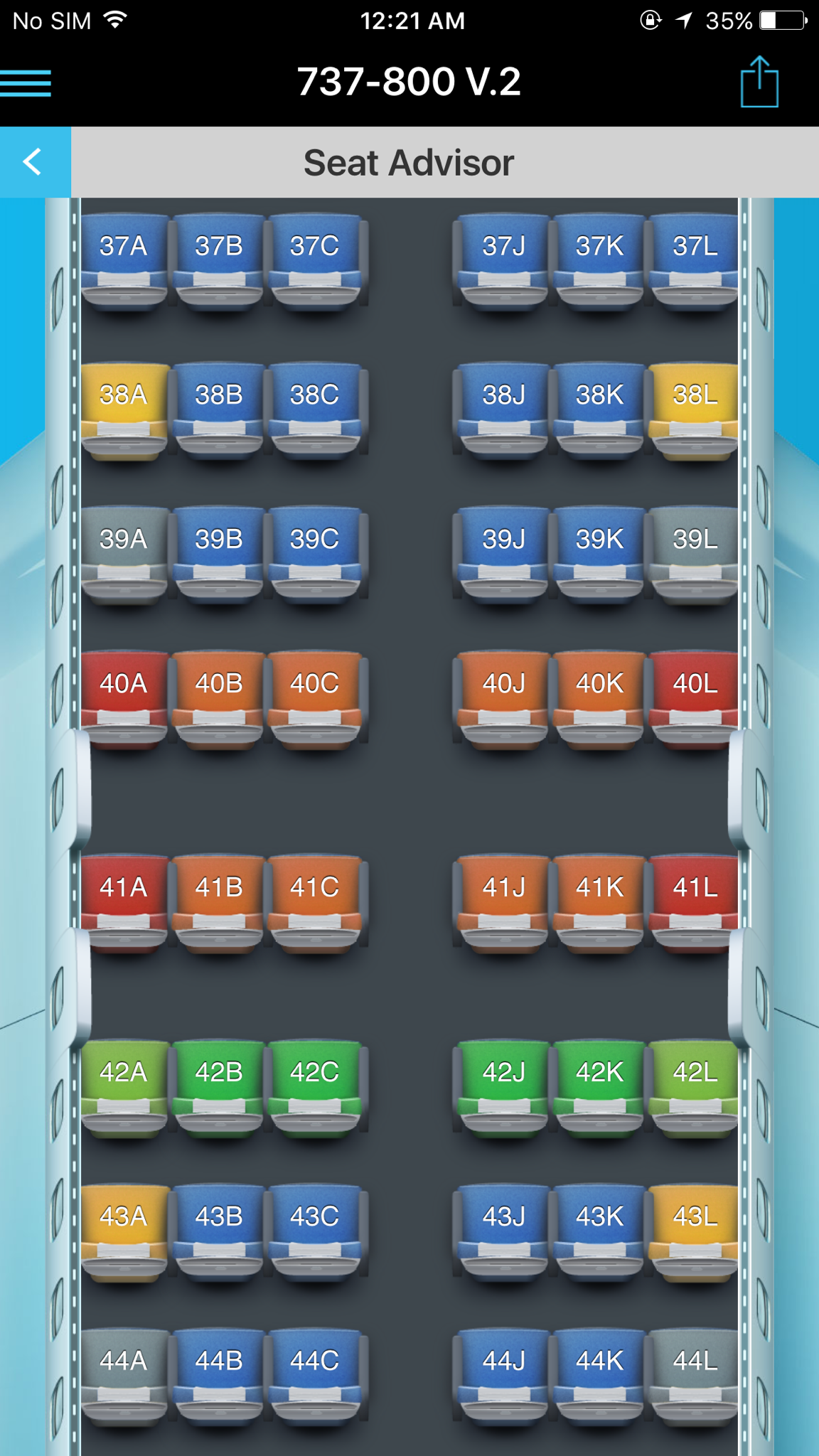View details for seat 39A
This screenshot has width=819, height=1456.
124,551
